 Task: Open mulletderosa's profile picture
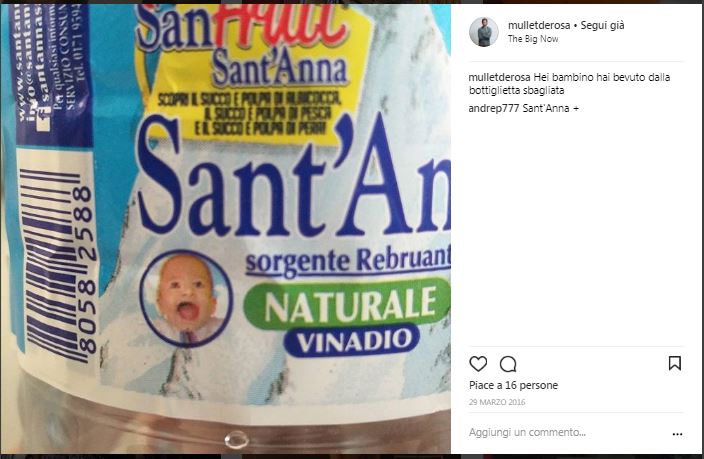point(484,32)
